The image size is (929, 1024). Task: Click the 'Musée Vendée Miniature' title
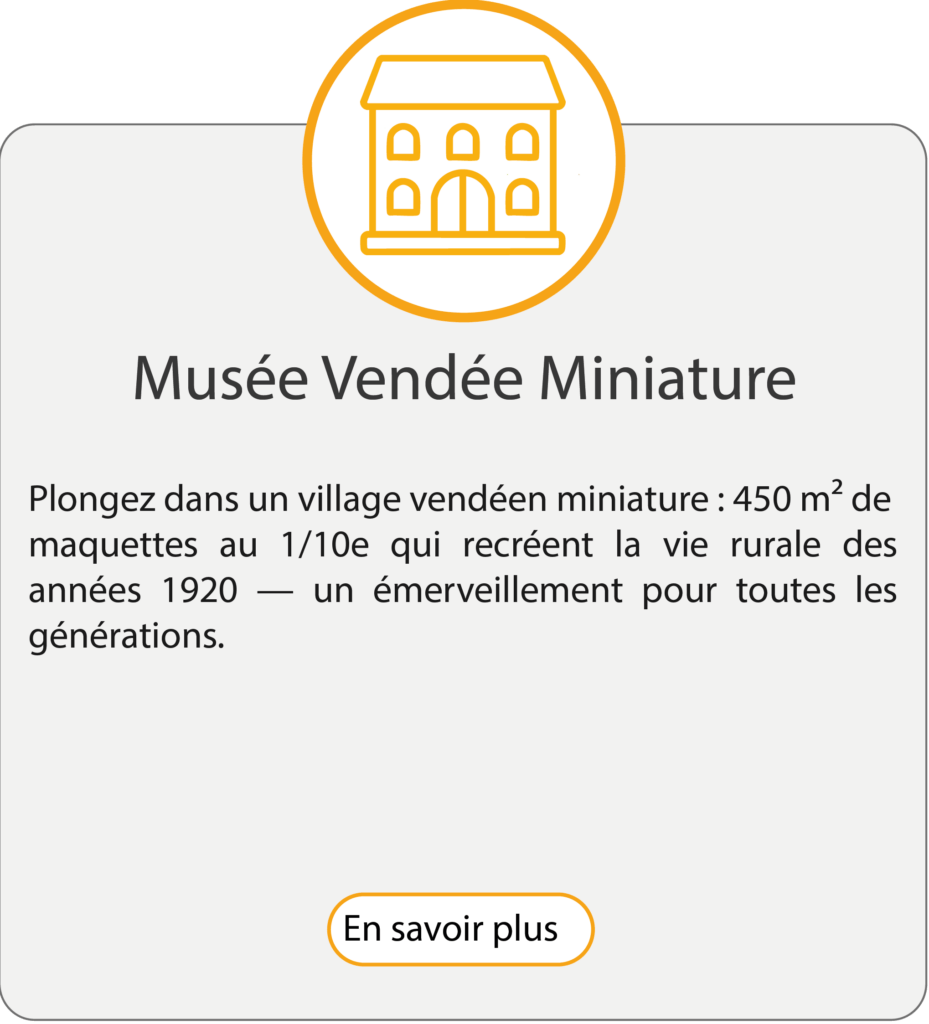coord(464,380)
